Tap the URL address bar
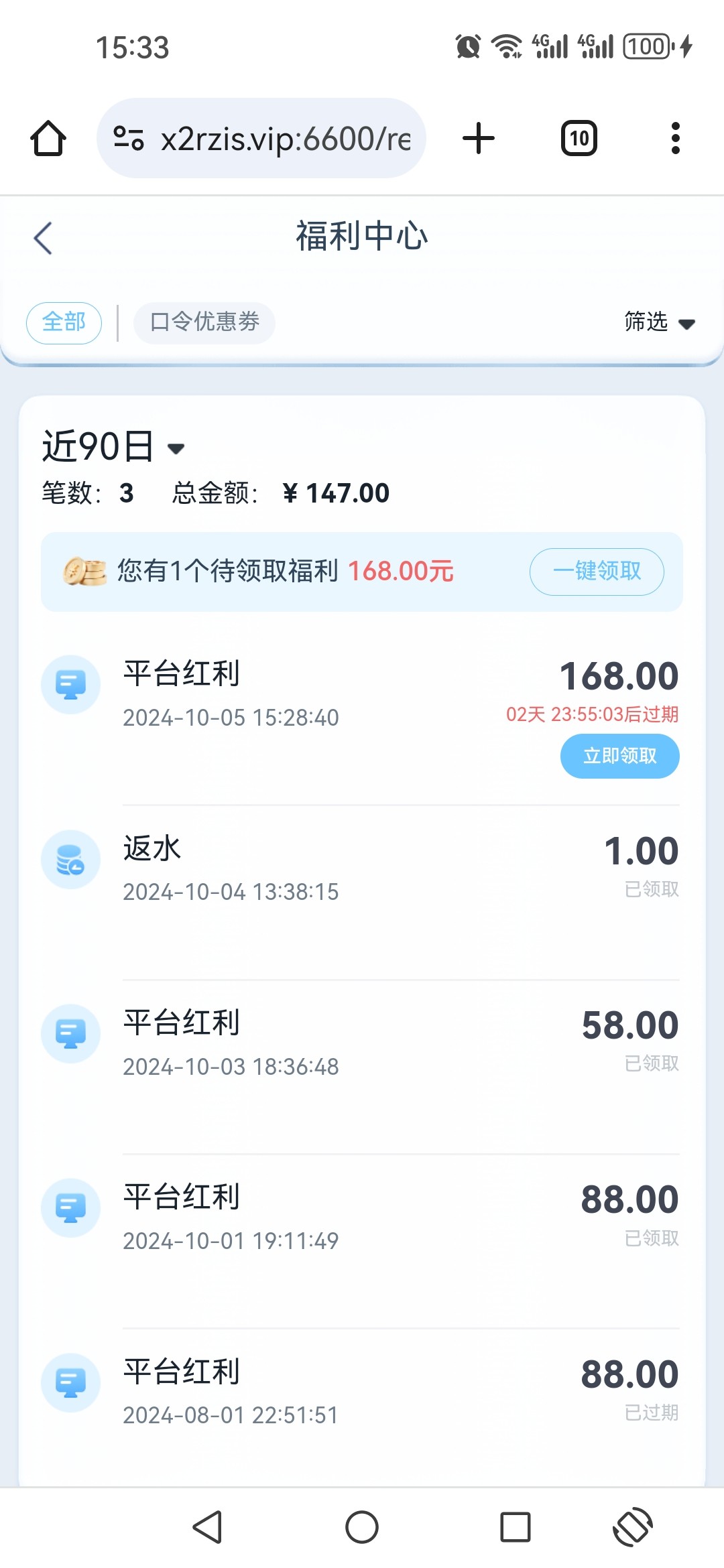724x1568 pixels. [261, 139]
